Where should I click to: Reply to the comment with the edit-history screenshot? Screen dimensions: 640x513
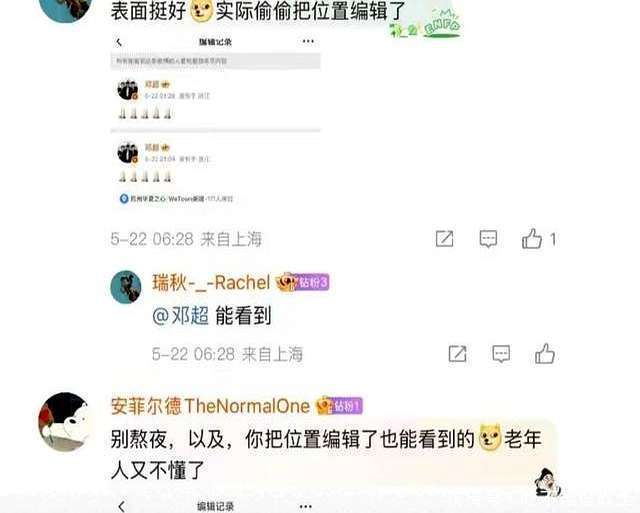488,239
